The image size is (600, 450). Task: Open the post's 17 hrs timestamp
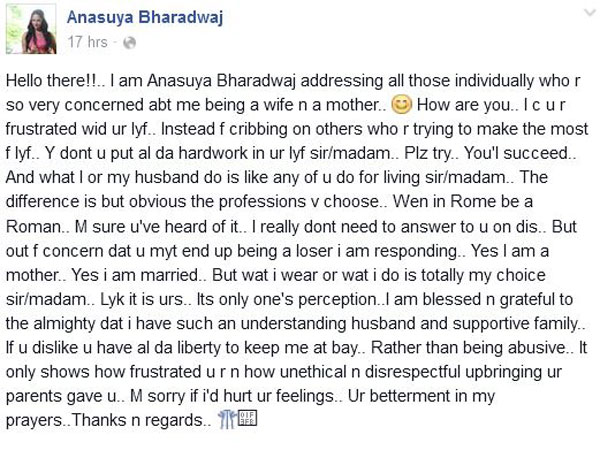[87, 43]
